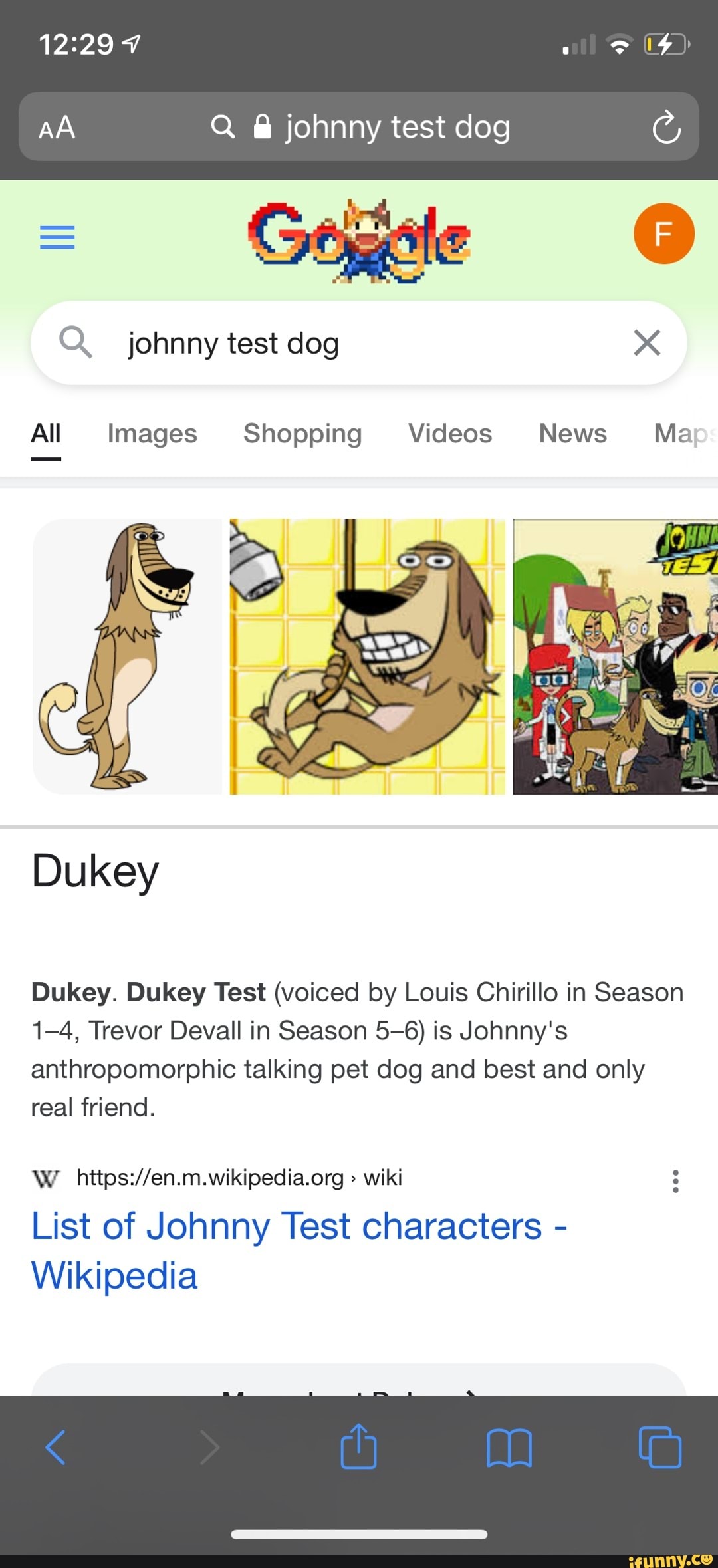Open the standing Dukey image
Image resolution: width=718 pixels, height=1568 pixels.
[128, 656]
